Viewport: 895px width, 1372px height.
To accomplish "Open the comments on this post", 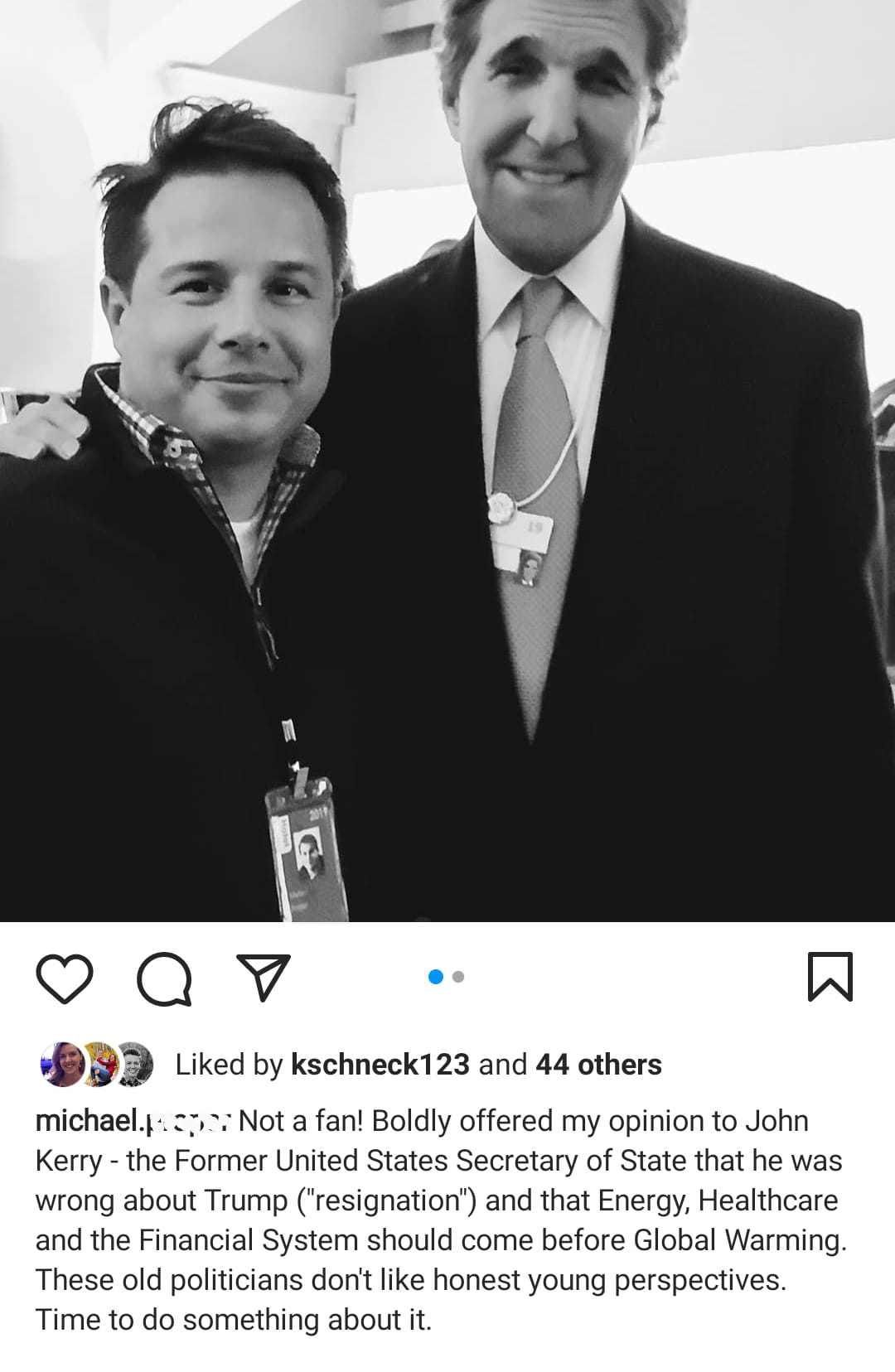I will pos(164,978).
